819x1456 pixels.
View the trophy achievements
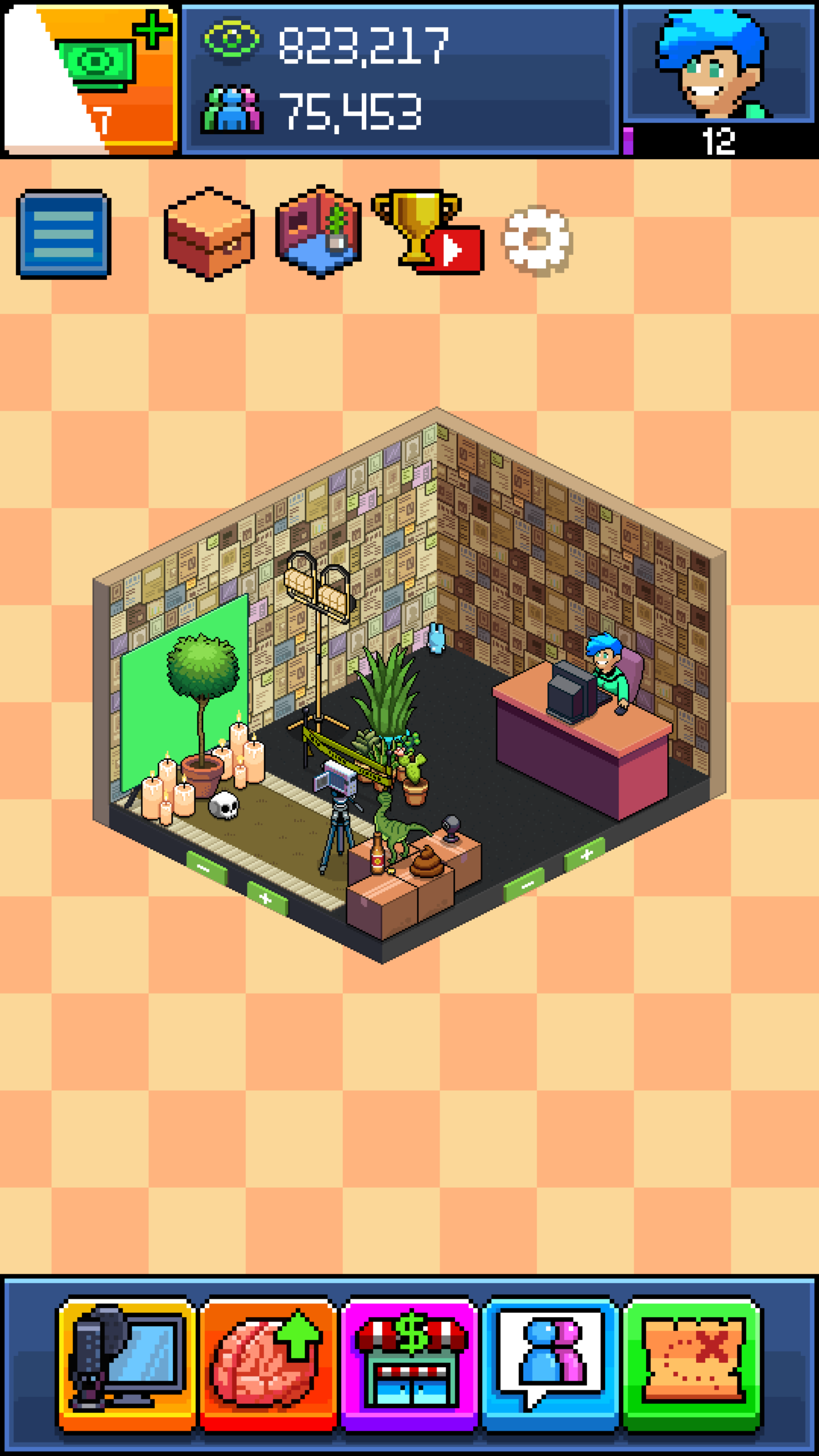point(427,232)
